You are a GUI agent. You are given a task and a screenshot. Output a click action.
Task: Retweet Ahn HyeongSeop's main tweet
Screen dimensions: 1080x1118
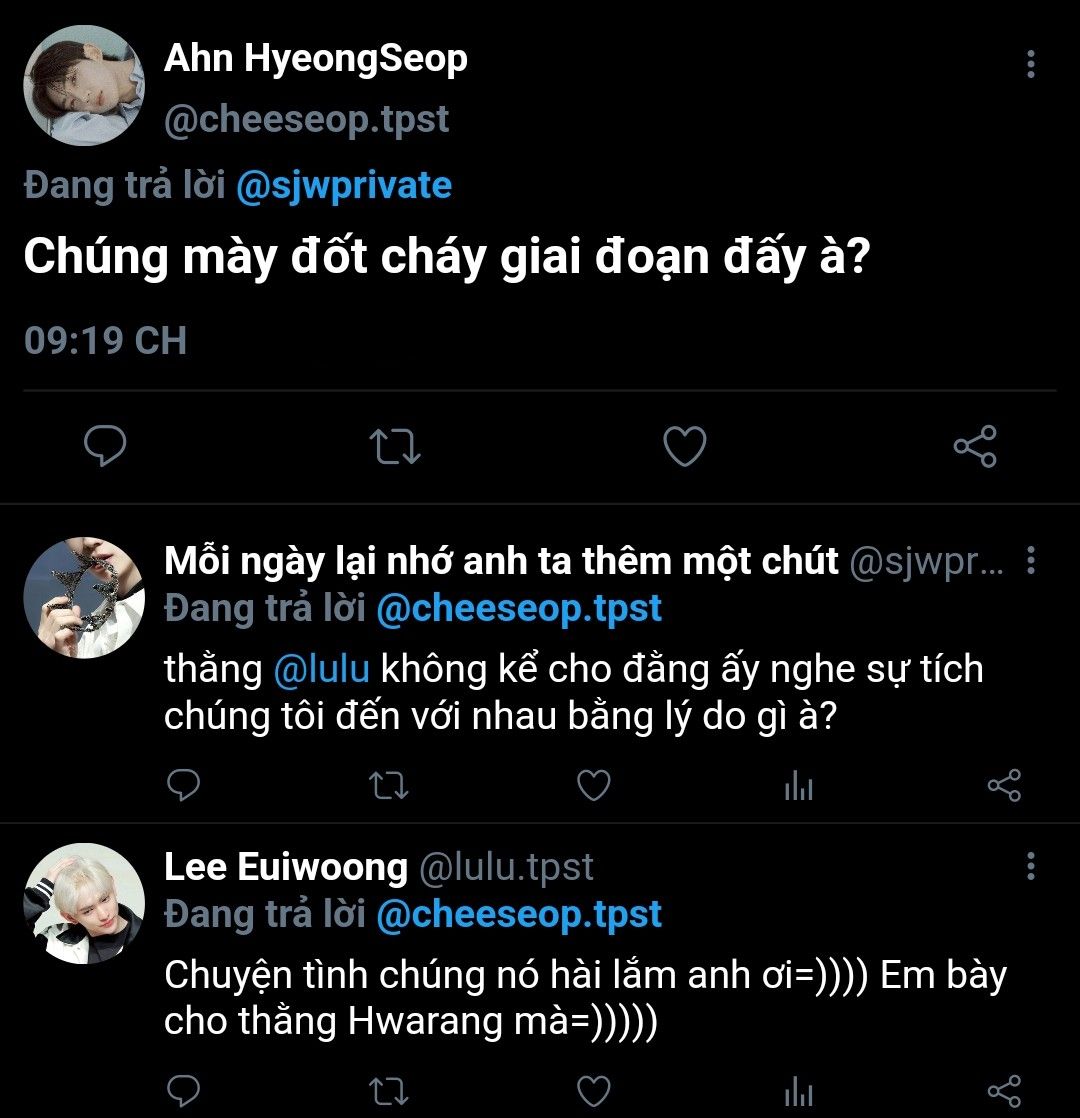395,446
